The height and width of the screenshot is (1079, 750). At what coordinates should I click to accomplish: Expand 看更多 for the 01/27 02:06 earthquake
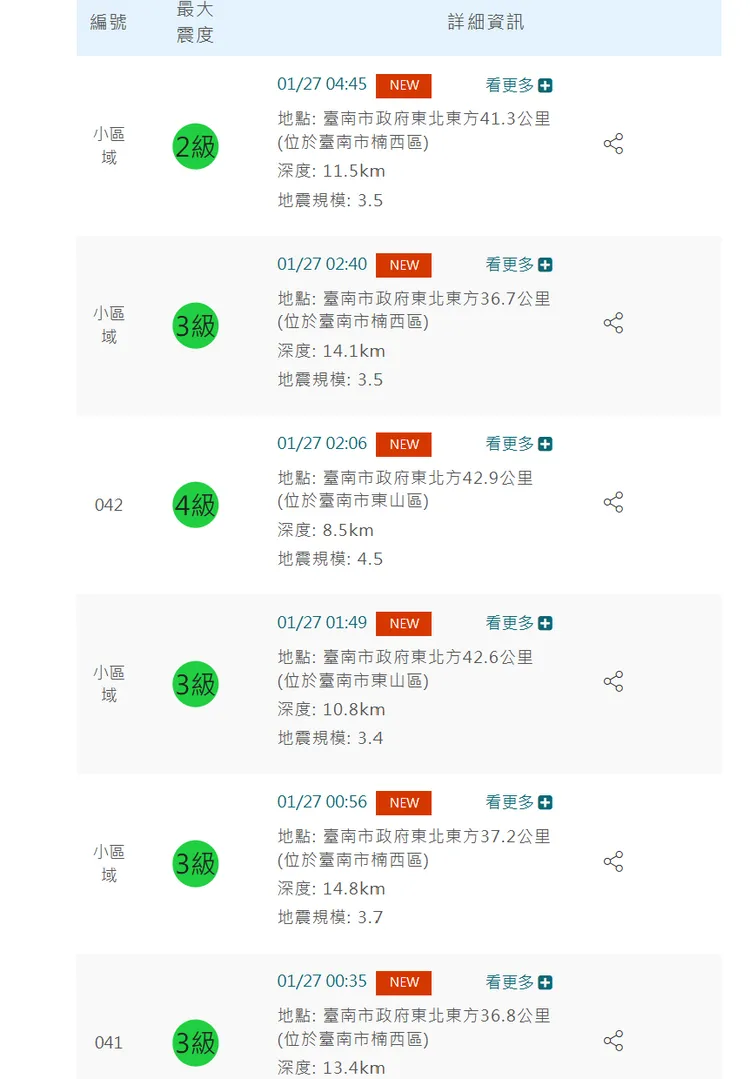[x=519, y=444]
